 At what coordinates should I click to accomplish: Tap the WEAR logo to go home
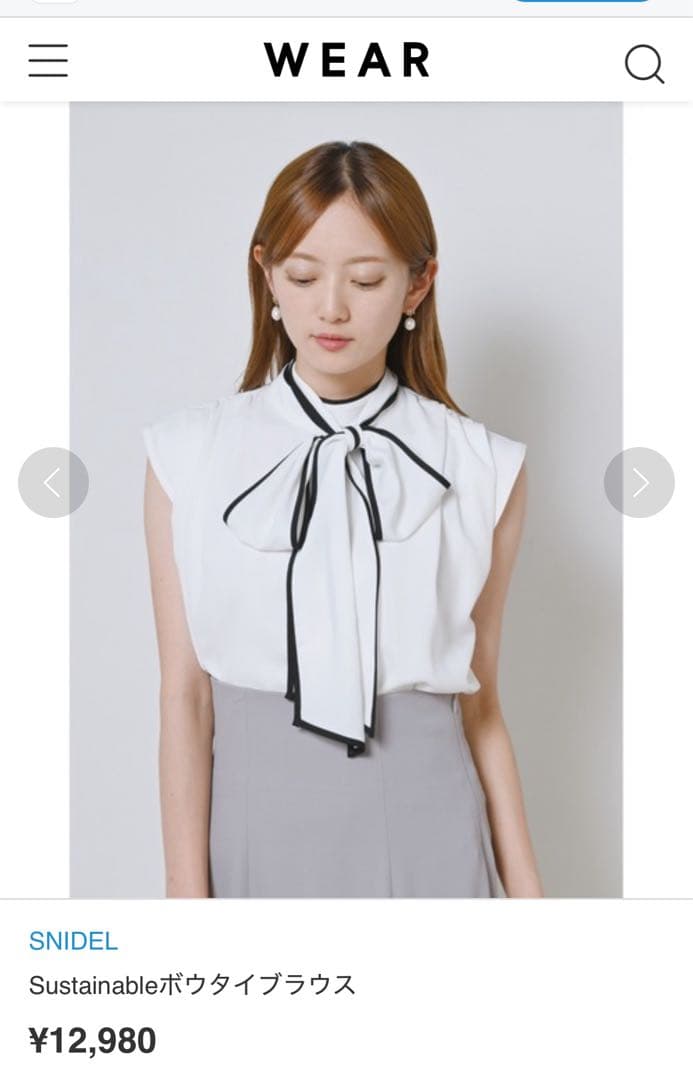pyautogui.click(x=347, y=60)
